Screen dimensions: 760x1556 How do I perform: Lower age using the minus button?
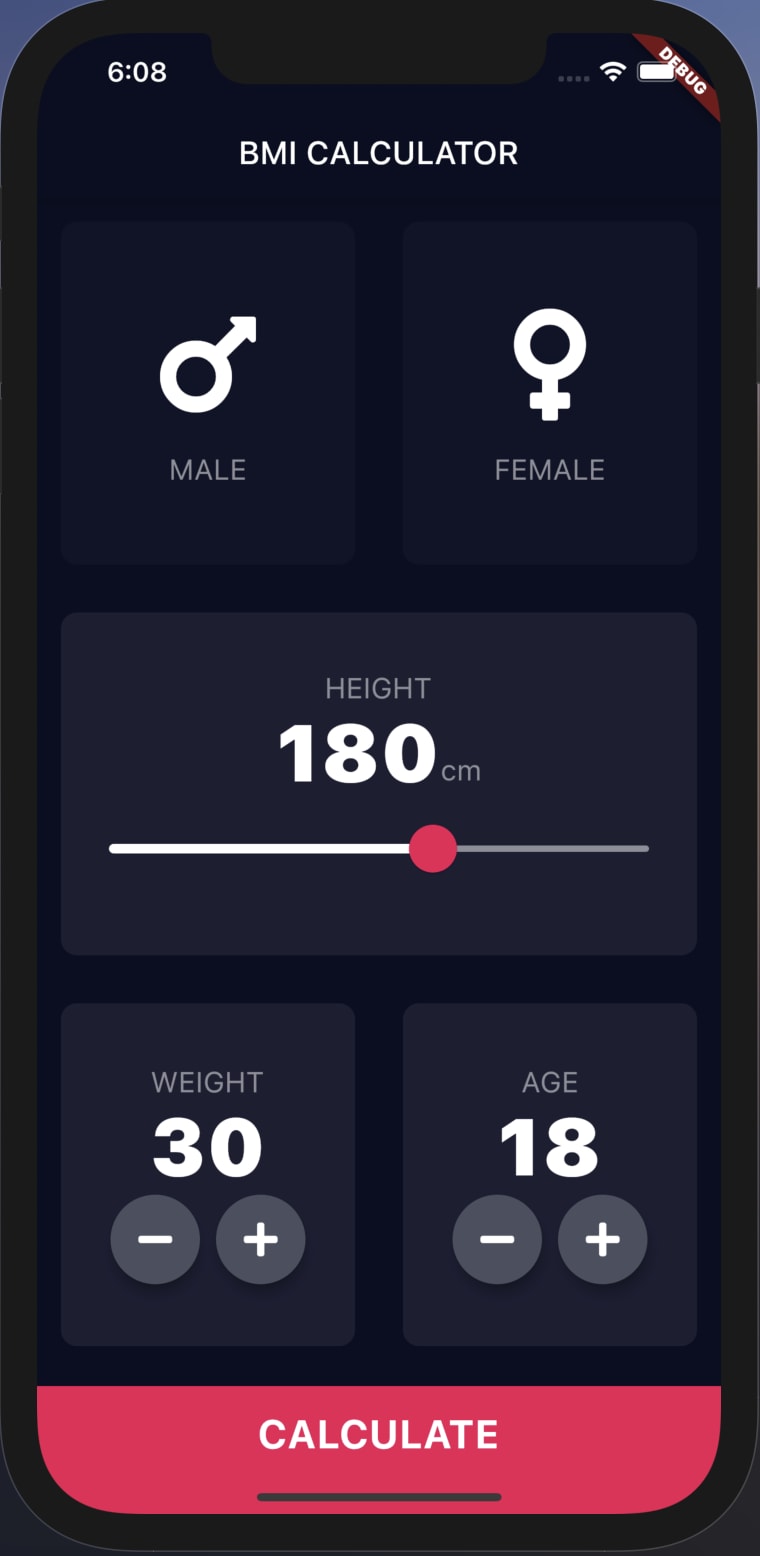click(x=497, y=1239)
